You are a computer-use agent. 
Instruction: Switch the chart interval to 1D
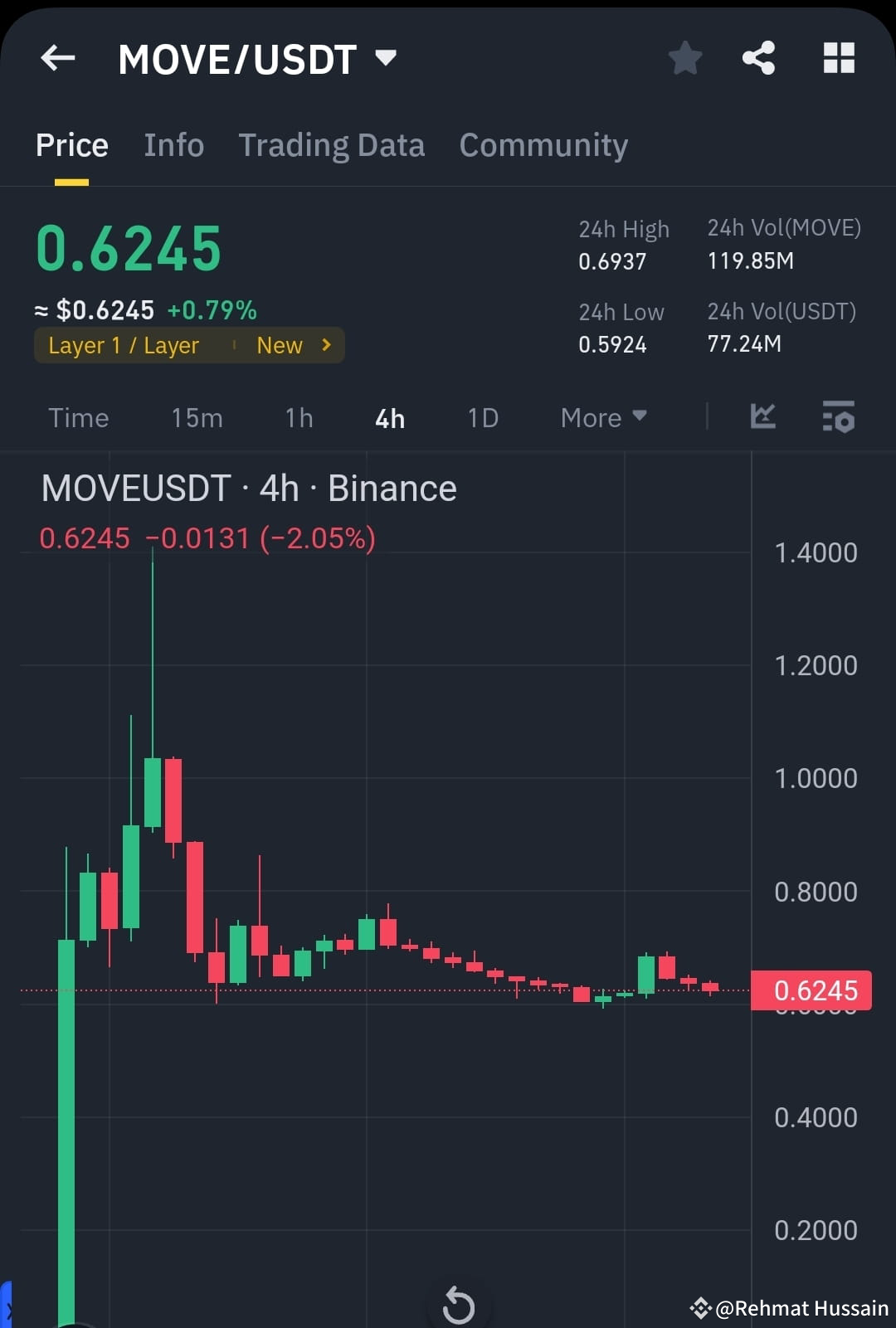point(482,417)
